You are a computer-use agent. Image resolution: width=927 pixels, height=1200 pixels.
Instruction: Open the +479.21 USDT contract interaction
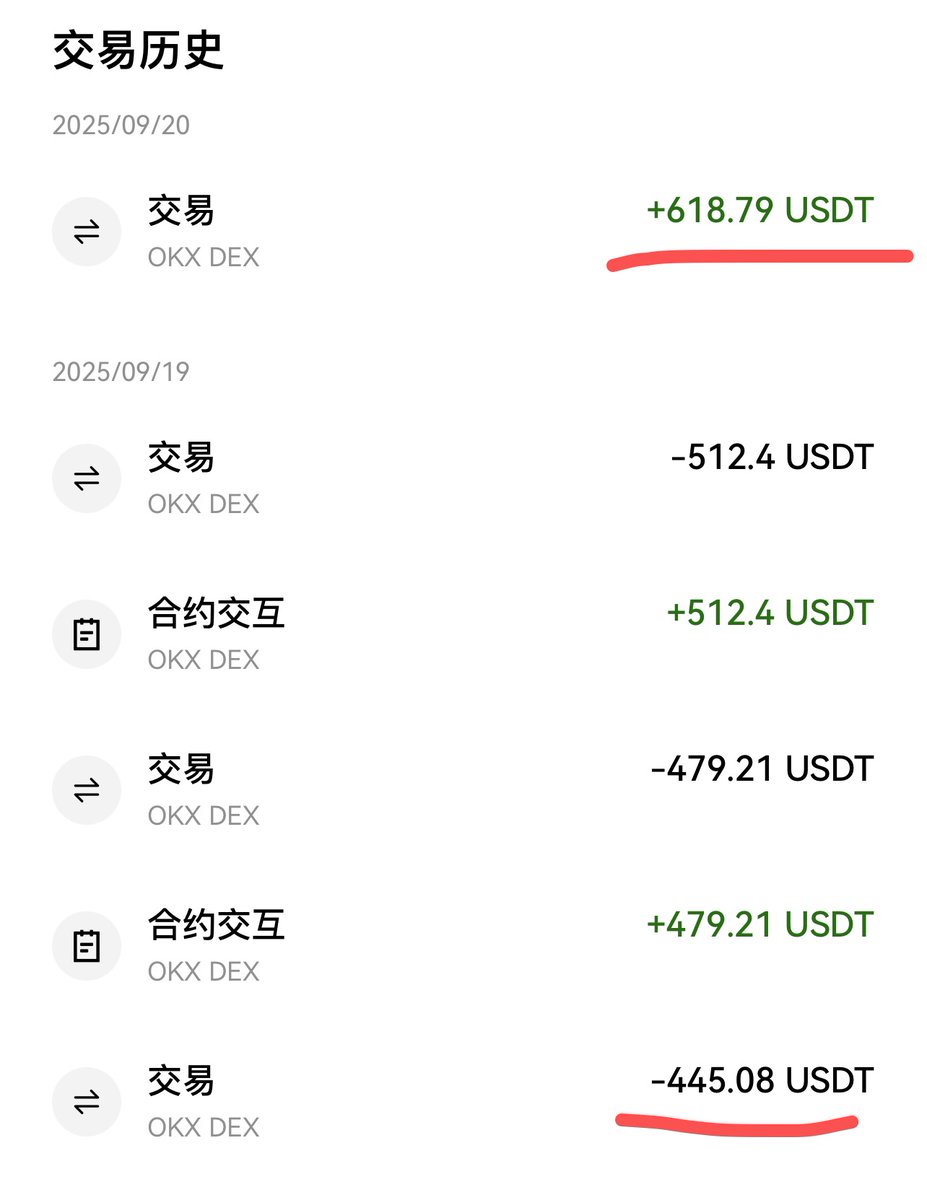pos(462,946)
